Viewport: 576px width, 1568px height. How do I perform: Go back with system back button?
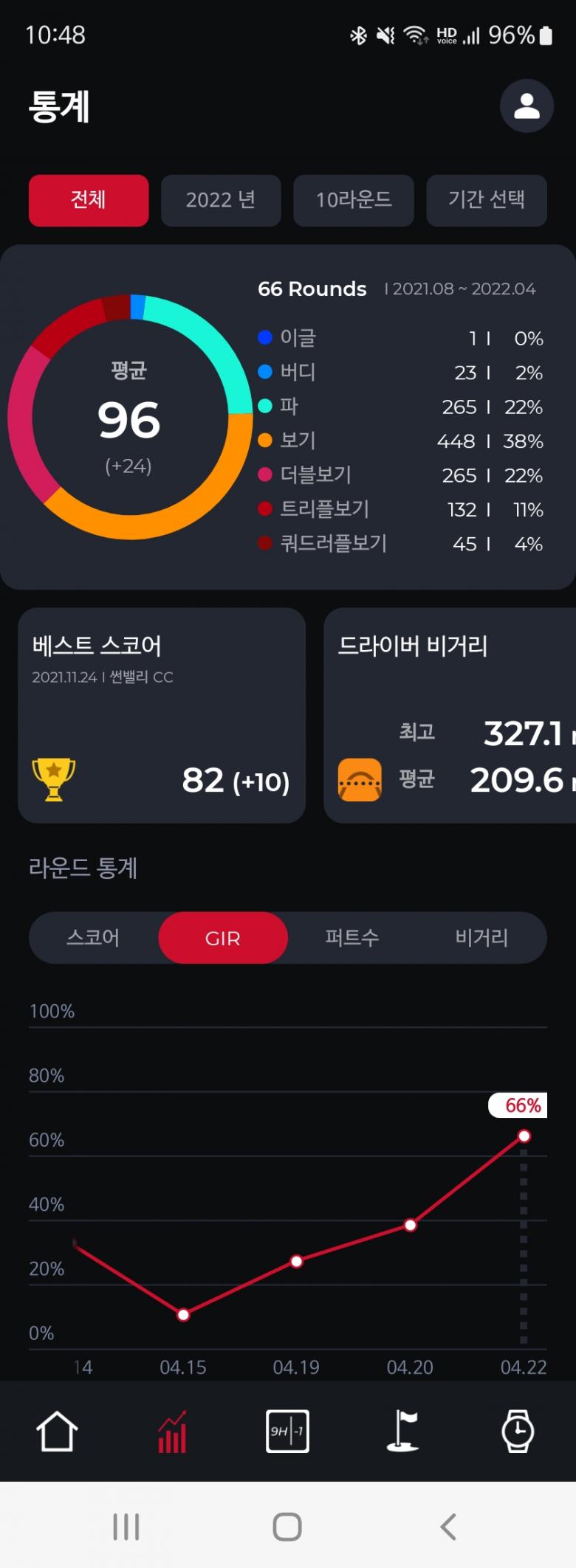coord(448,1527)
